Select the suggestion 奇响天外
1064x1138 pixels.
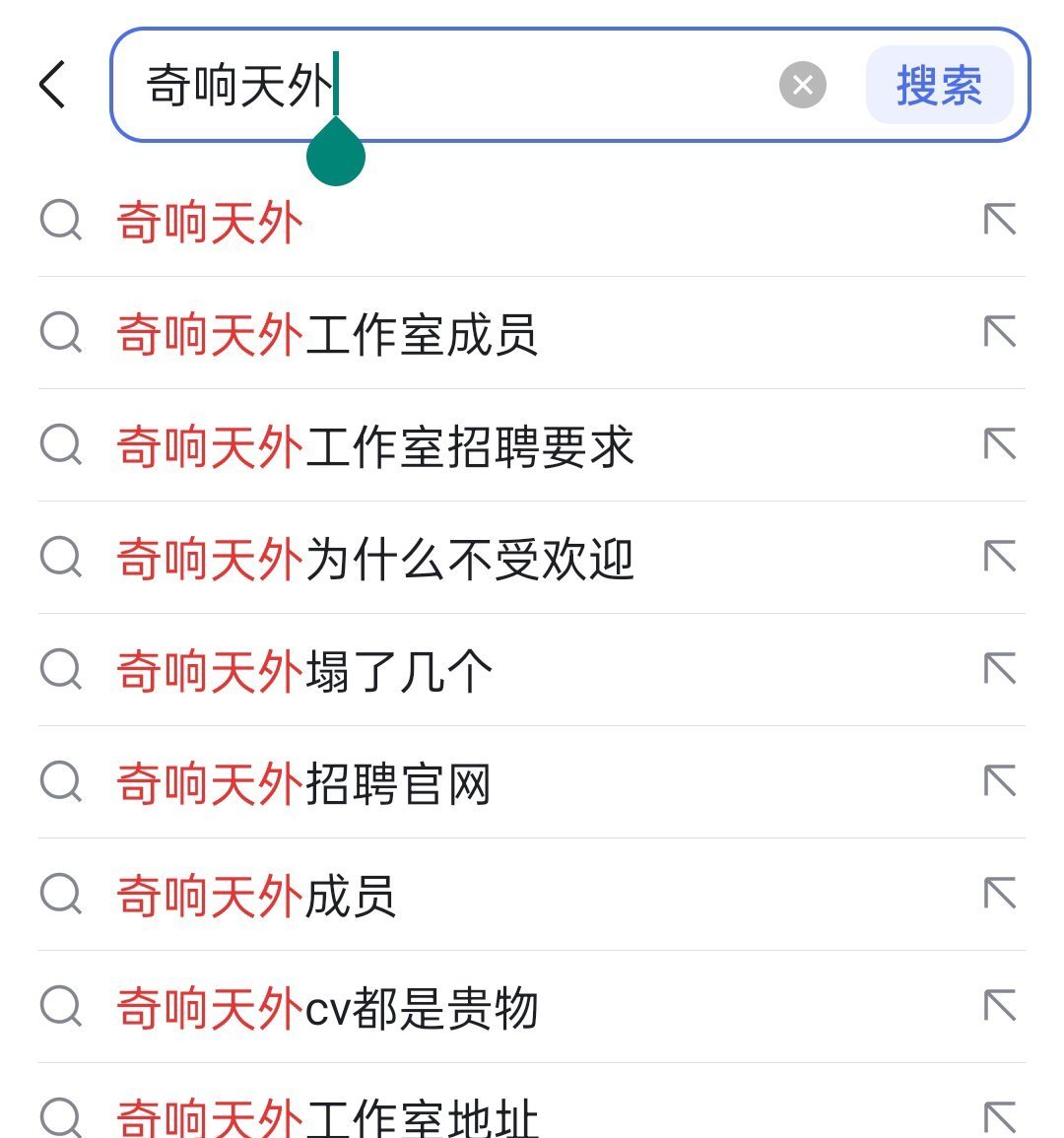pos(210,222)
